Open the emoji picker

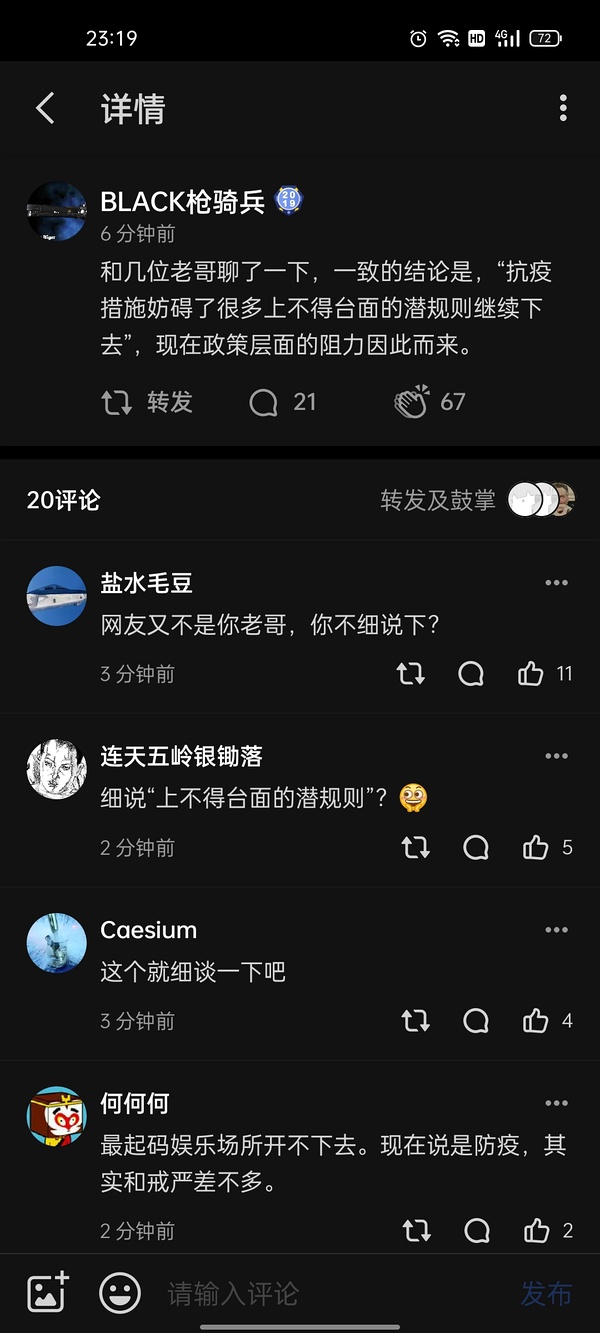(120, 1293)
